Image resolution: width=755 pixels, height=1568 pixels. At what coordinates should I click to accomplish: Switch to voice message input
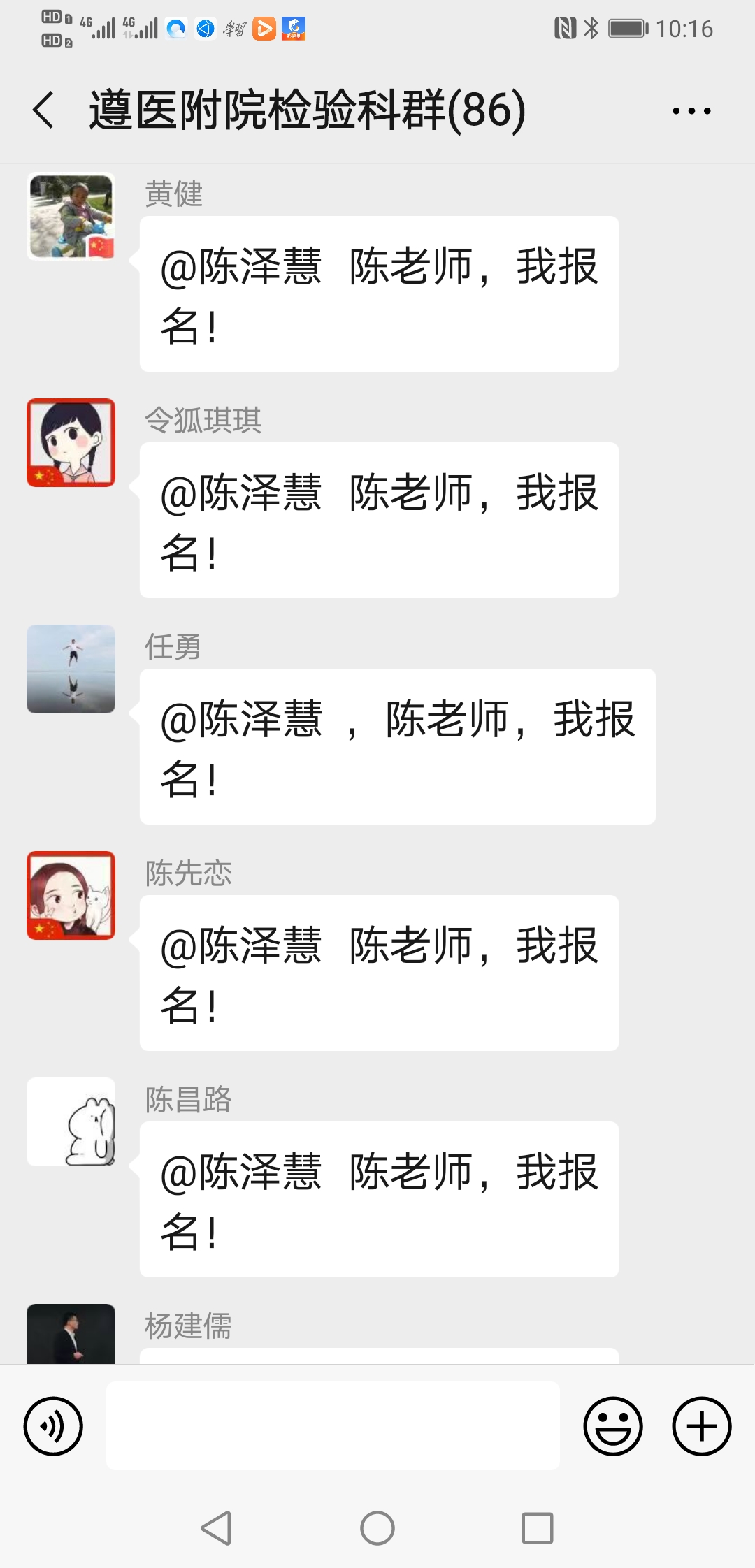[53, 1426]
